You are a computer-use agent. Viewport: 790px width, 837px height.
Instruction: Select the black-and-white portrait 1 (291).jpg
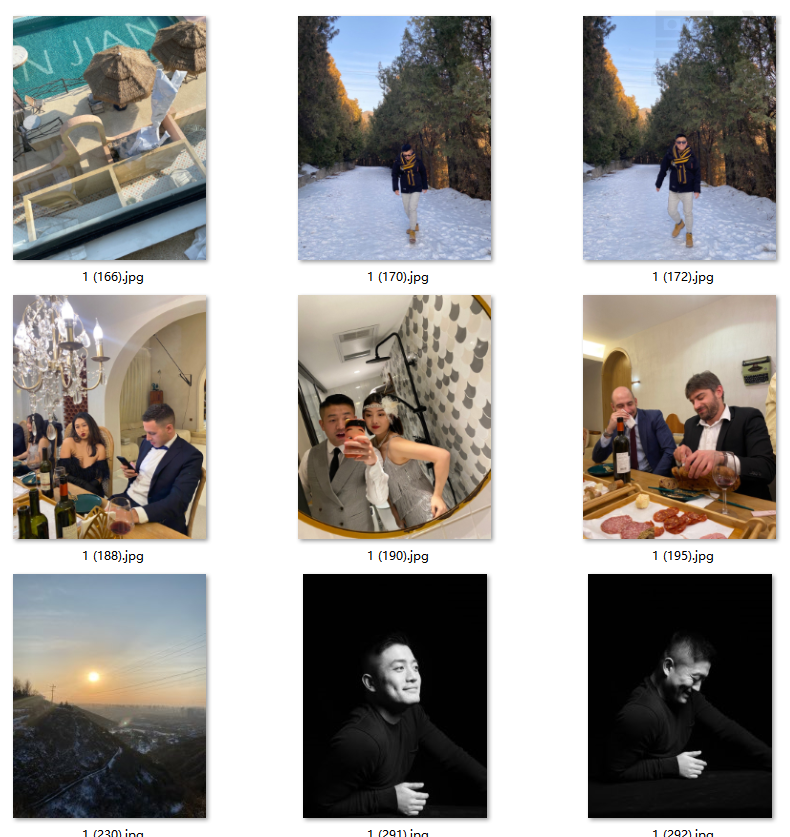(x=394, y=695)
